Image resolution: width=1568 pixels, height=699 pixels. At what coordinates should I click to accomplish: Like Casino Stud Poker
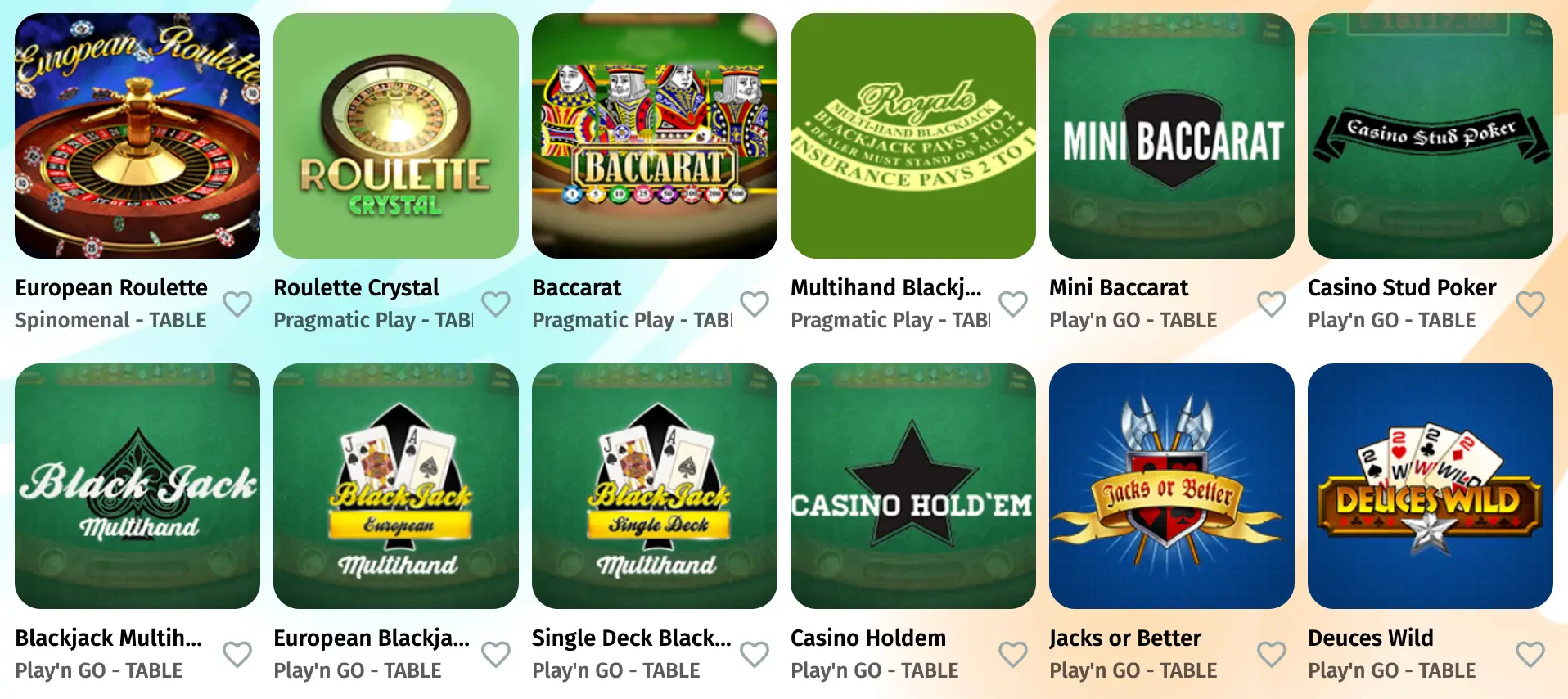(x=1530, y=304)
